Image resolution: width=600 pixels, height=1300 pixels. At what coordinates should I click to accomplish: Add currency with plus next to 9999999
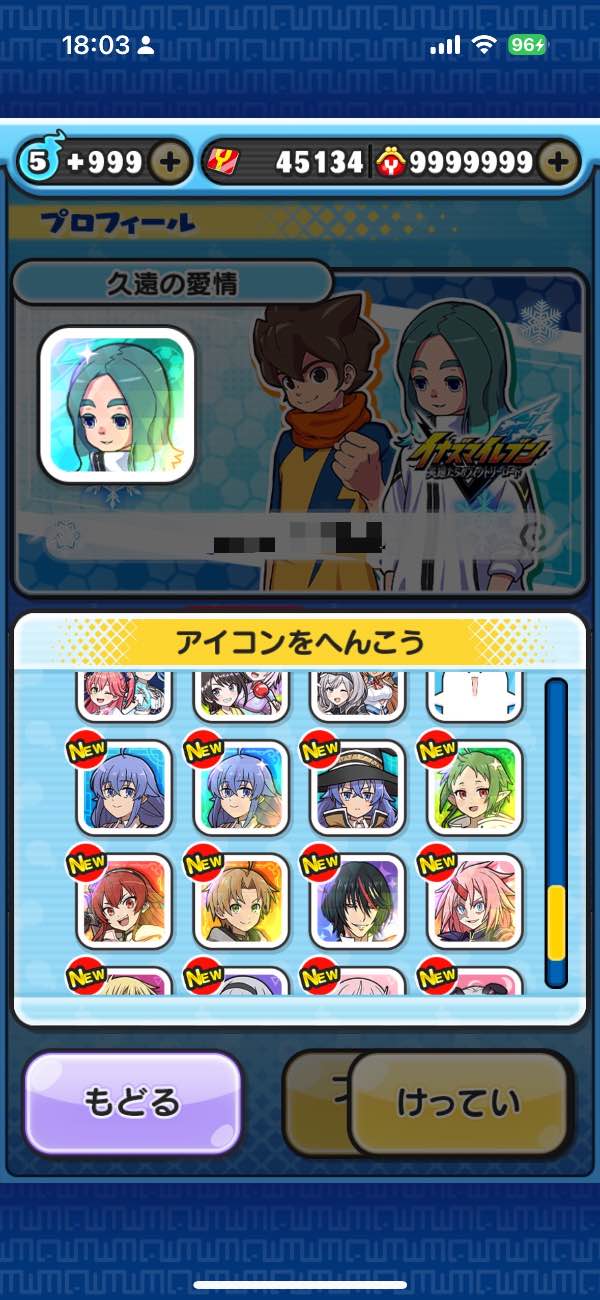coord(560,162)
